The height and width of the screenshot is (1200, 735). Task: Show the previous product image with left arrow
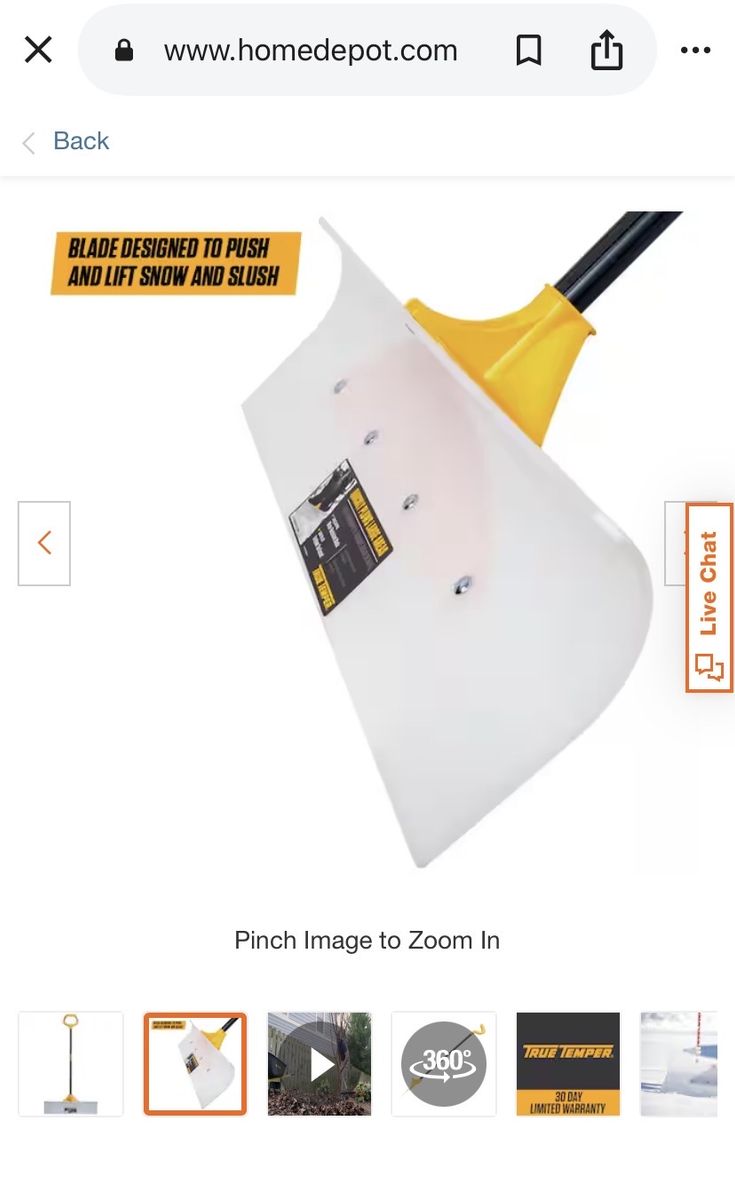(x=44, y=541)
